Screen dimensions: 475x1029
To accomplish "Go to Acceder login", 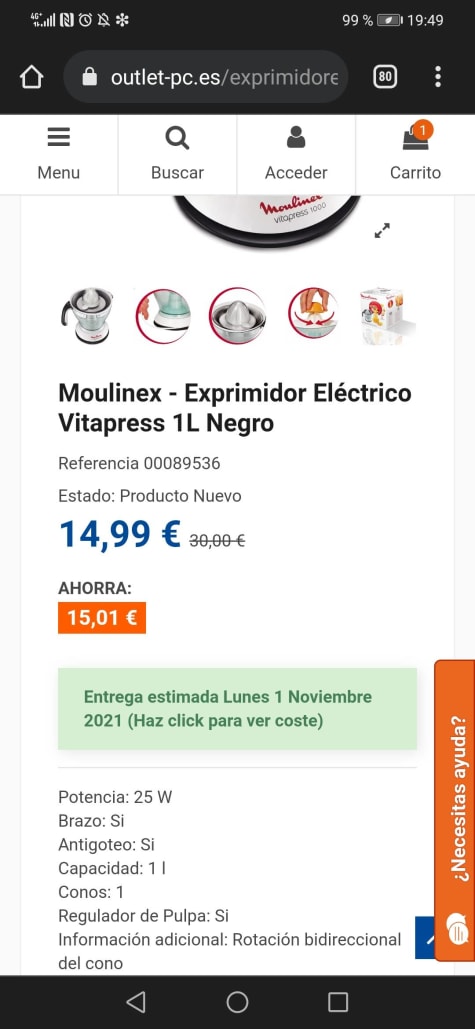I will point(296,155).
